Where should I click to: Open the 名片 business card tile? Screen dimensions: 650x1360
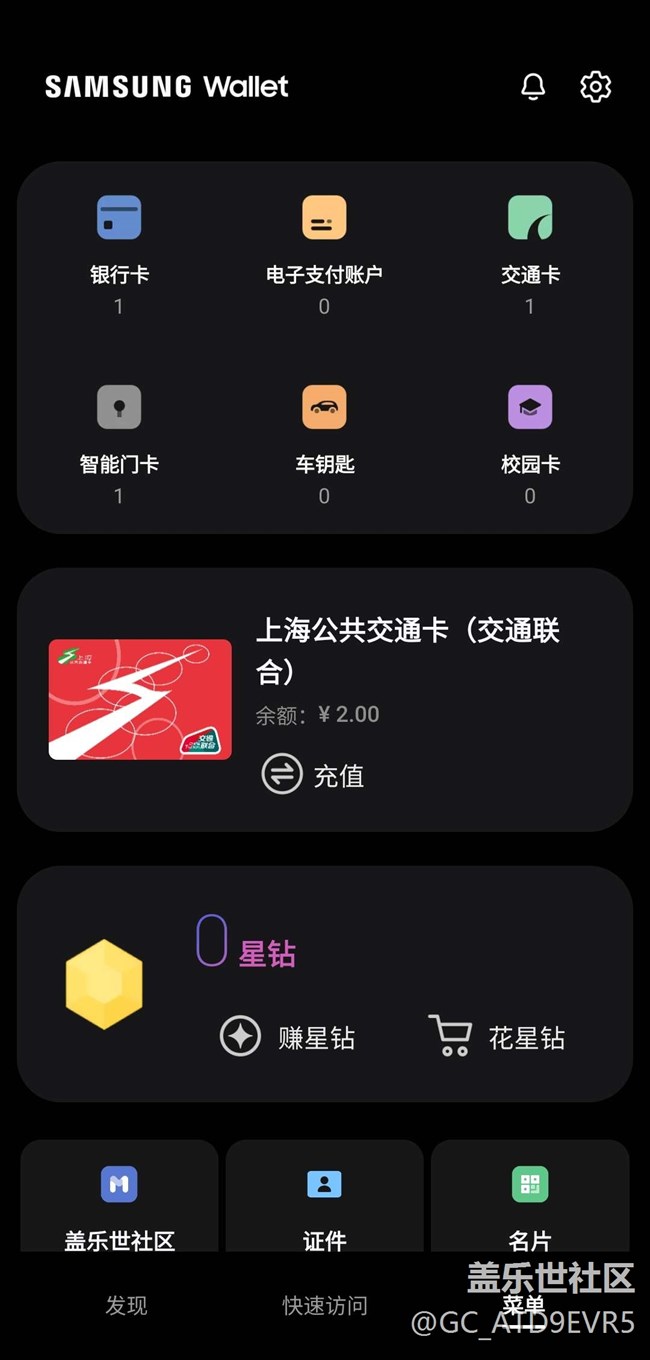coord(529,1200)
